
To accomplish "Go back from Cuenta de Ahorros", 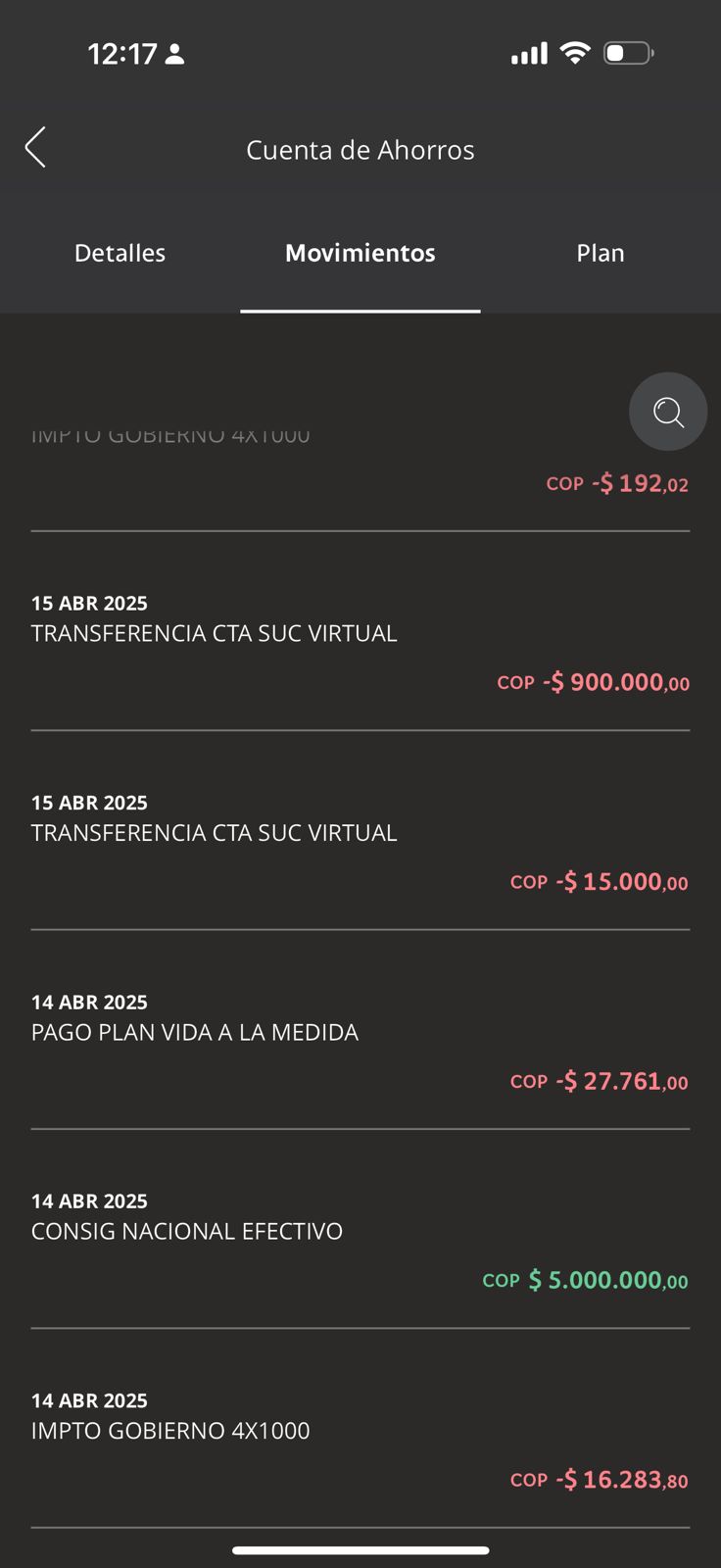I will click(x=36, y=148).
